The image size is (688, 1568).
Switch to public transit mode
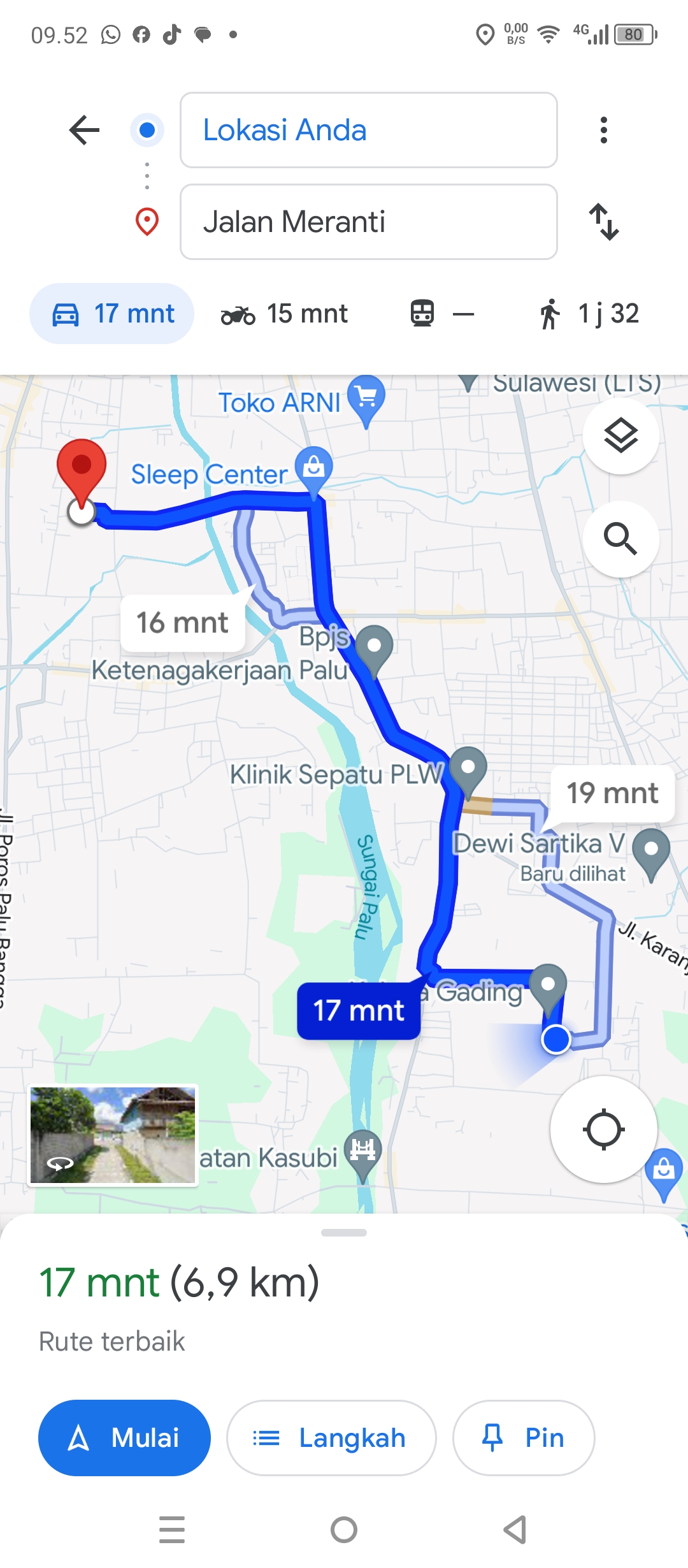441,314
